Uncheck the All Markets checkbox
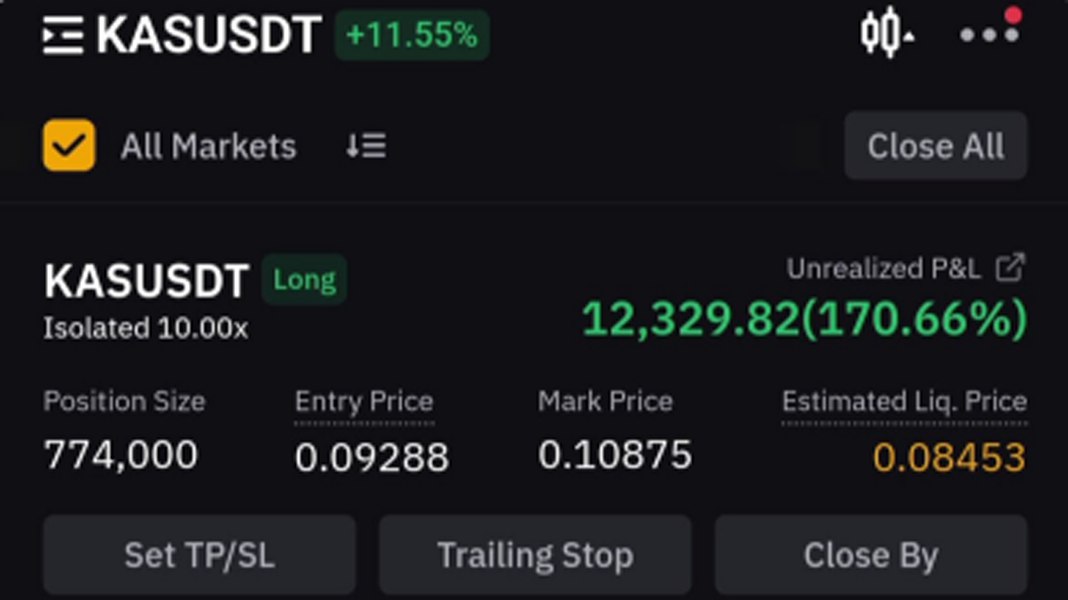The height and width of the screenshot is (600, 1068). tap(69, 145)
